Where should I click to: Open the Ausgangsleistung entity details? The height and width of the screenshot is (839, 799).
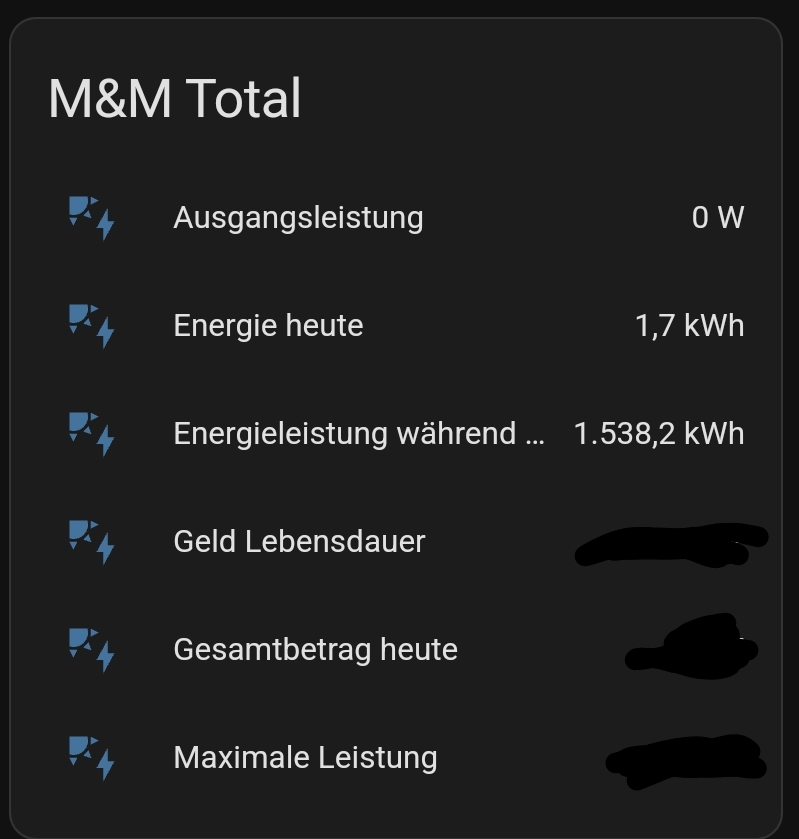298,218
